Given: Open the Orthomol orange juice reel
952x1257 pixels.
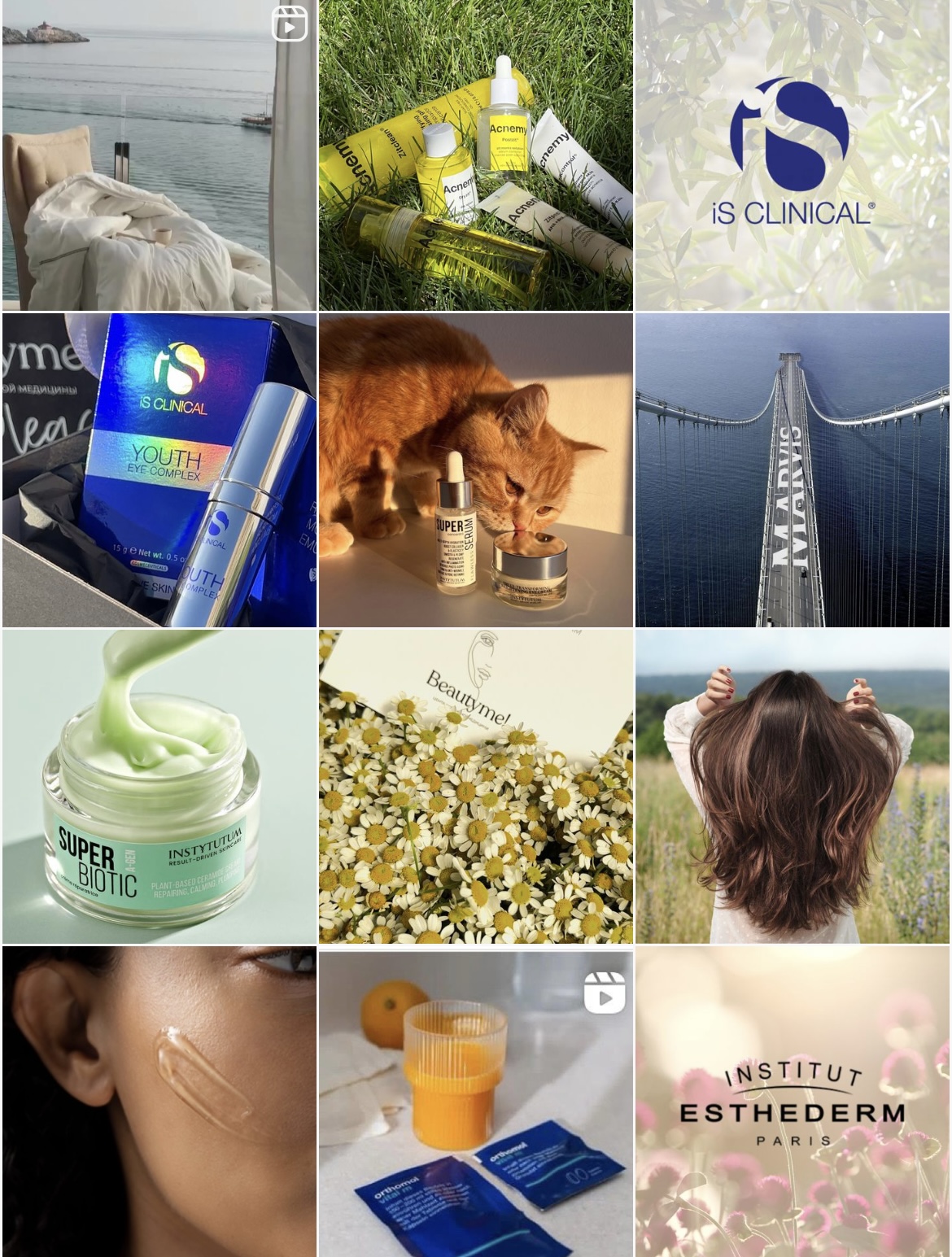Looking at the screenshot, I should coord(475,1102).
